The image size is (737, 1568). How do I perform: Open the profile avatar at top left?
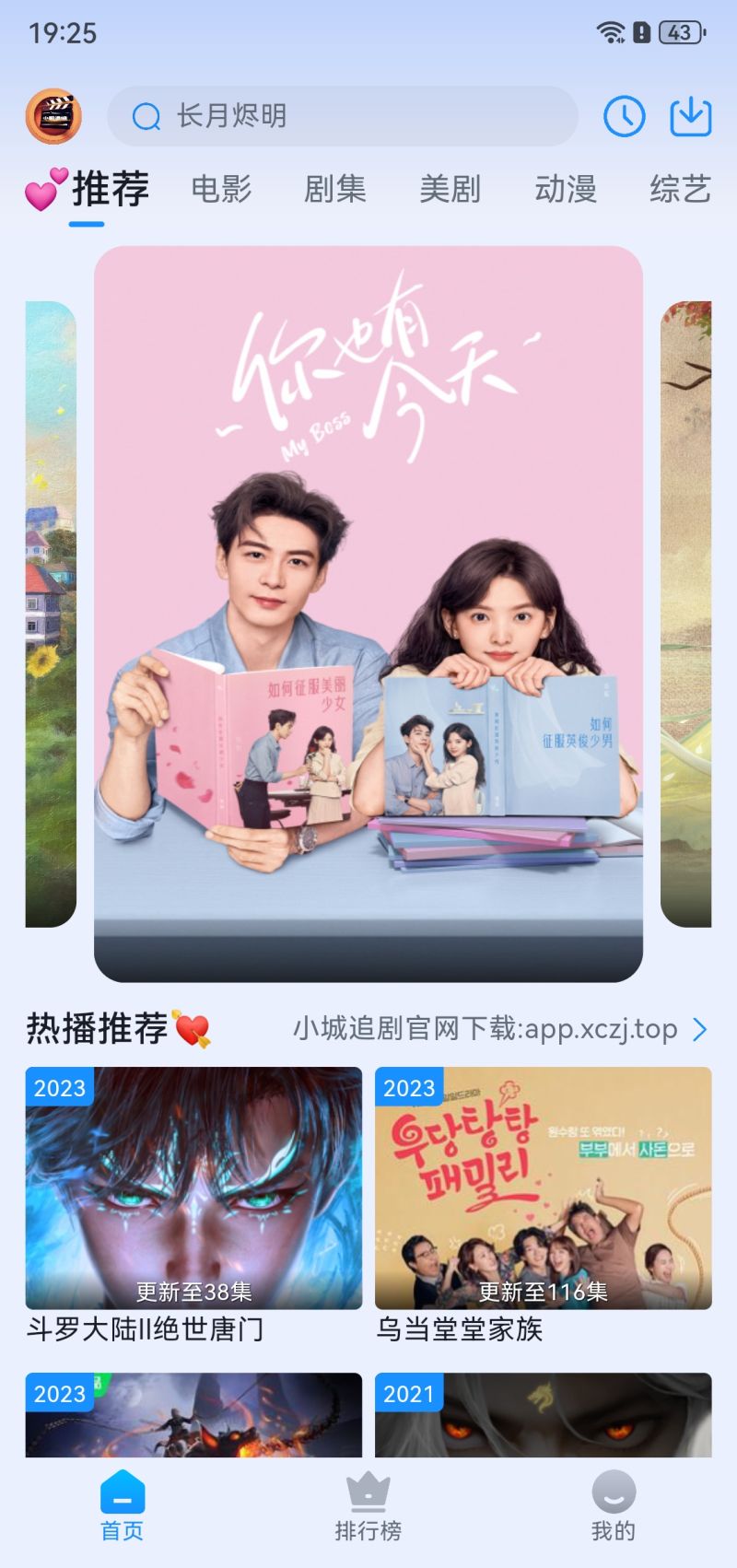click(53, 116)
